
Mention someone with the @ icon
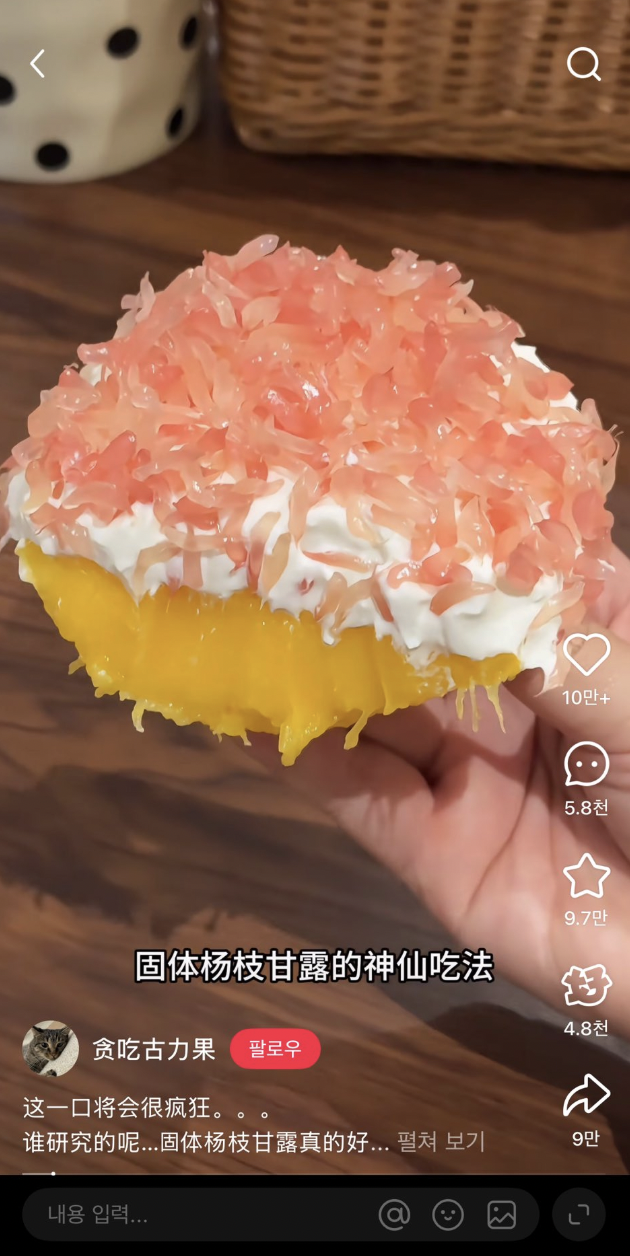pyautogui.click(x=395, y=1215)
